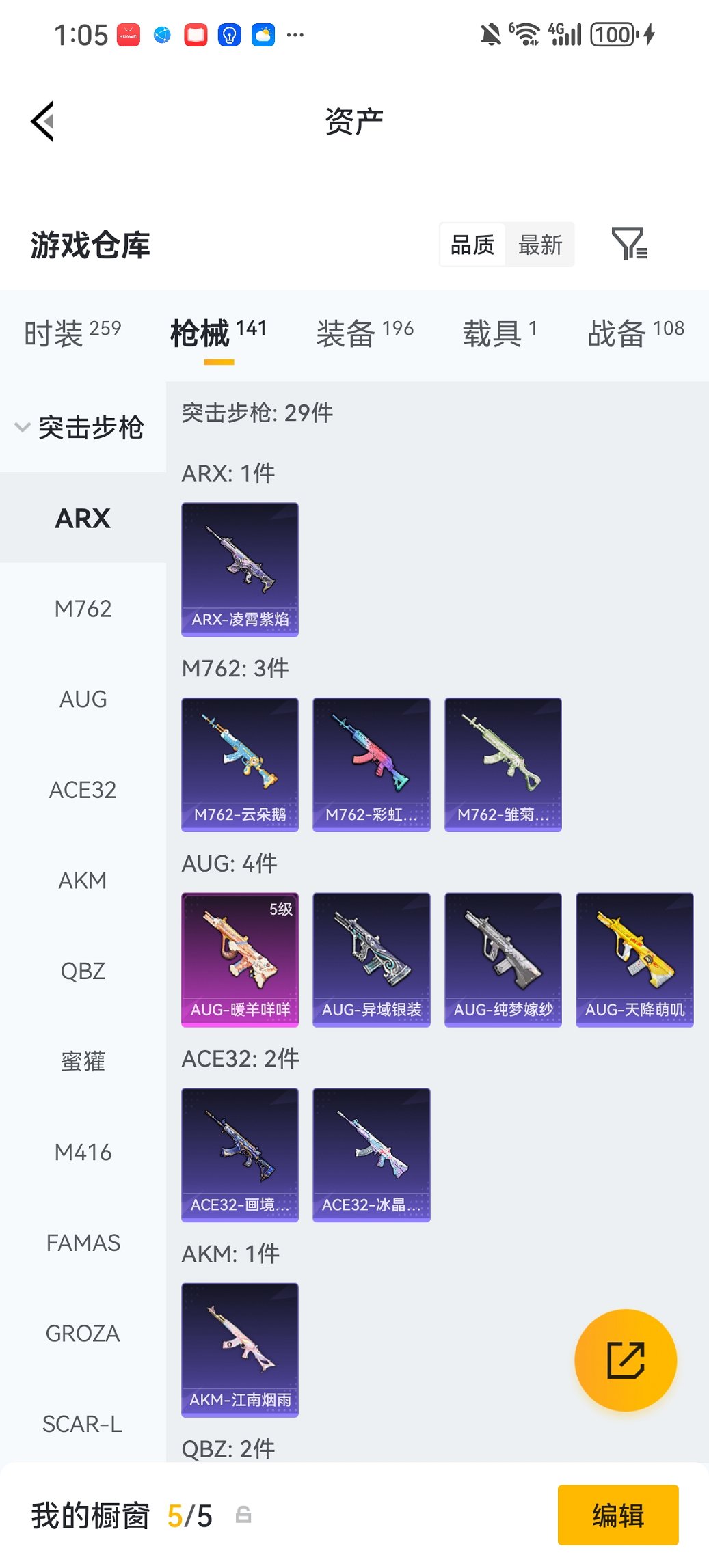Screen dimensions: 709x1568
Task: Jump to AUG in the side list
Action: [83, 700]
